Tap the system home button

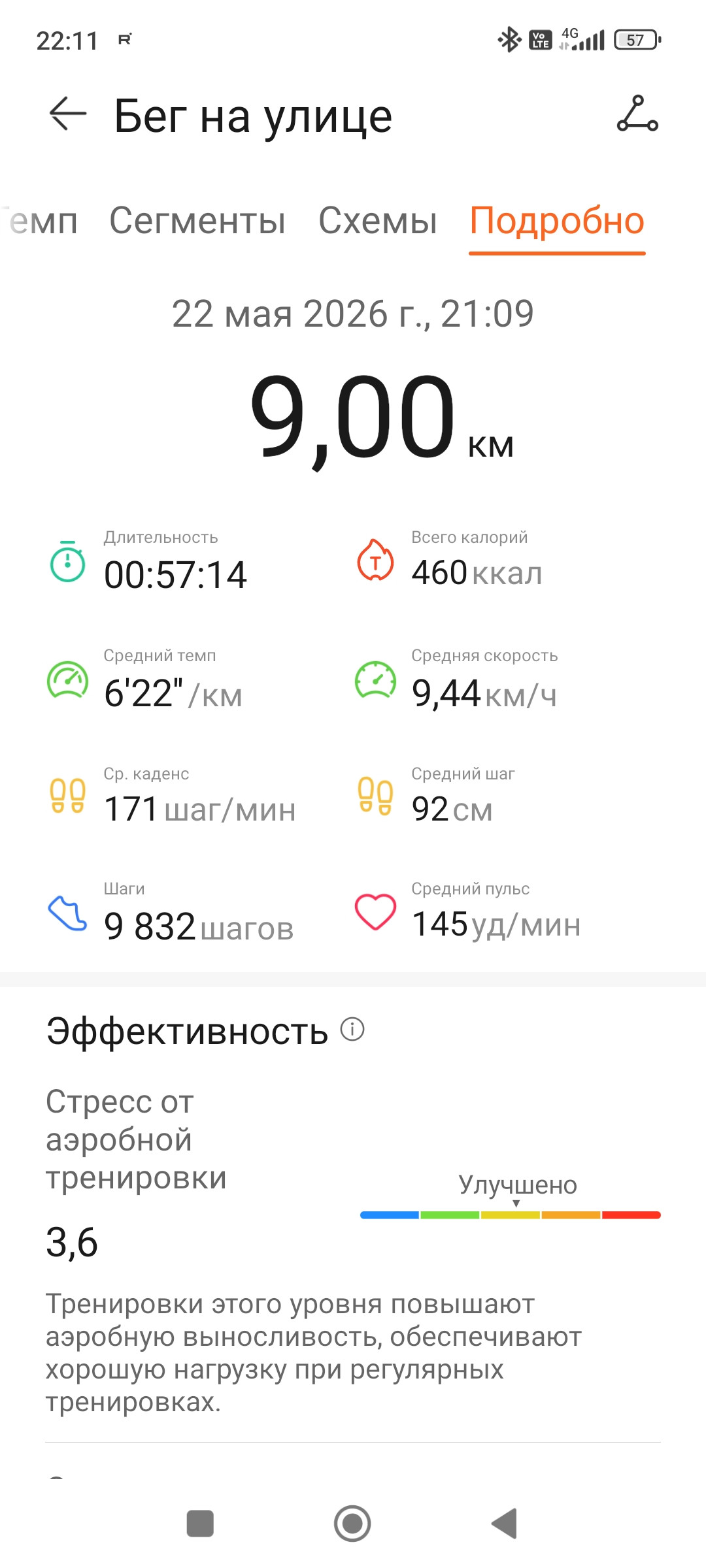(x=352, y=1524)
